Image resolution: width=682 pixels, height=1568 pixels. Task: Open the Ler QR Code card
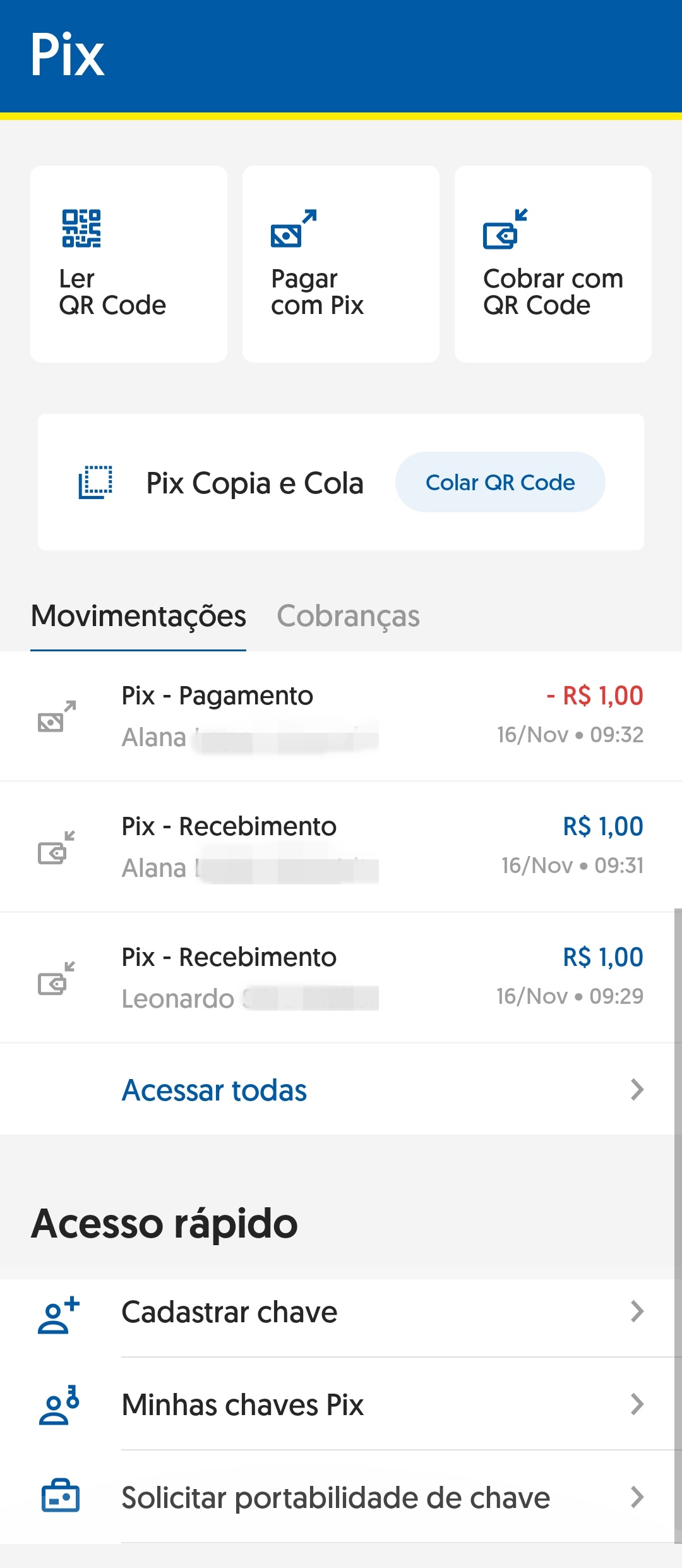point(129,264)
